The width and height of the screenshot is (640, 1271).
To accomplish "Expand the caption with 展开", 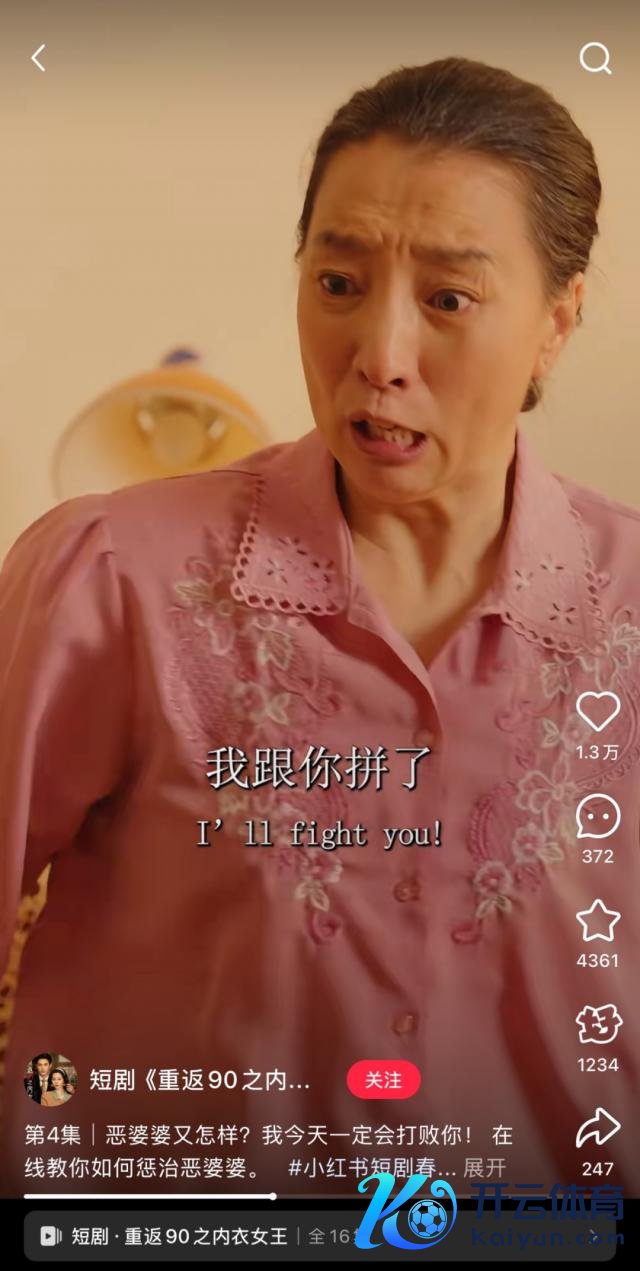I will 485,1167.
